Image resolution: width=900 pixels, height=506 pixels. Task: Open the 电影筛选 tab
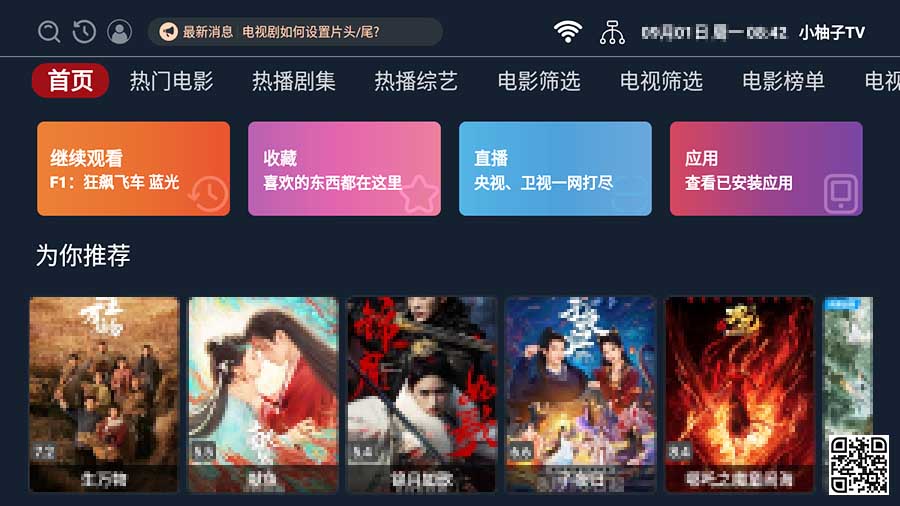[x=539, y=81]
